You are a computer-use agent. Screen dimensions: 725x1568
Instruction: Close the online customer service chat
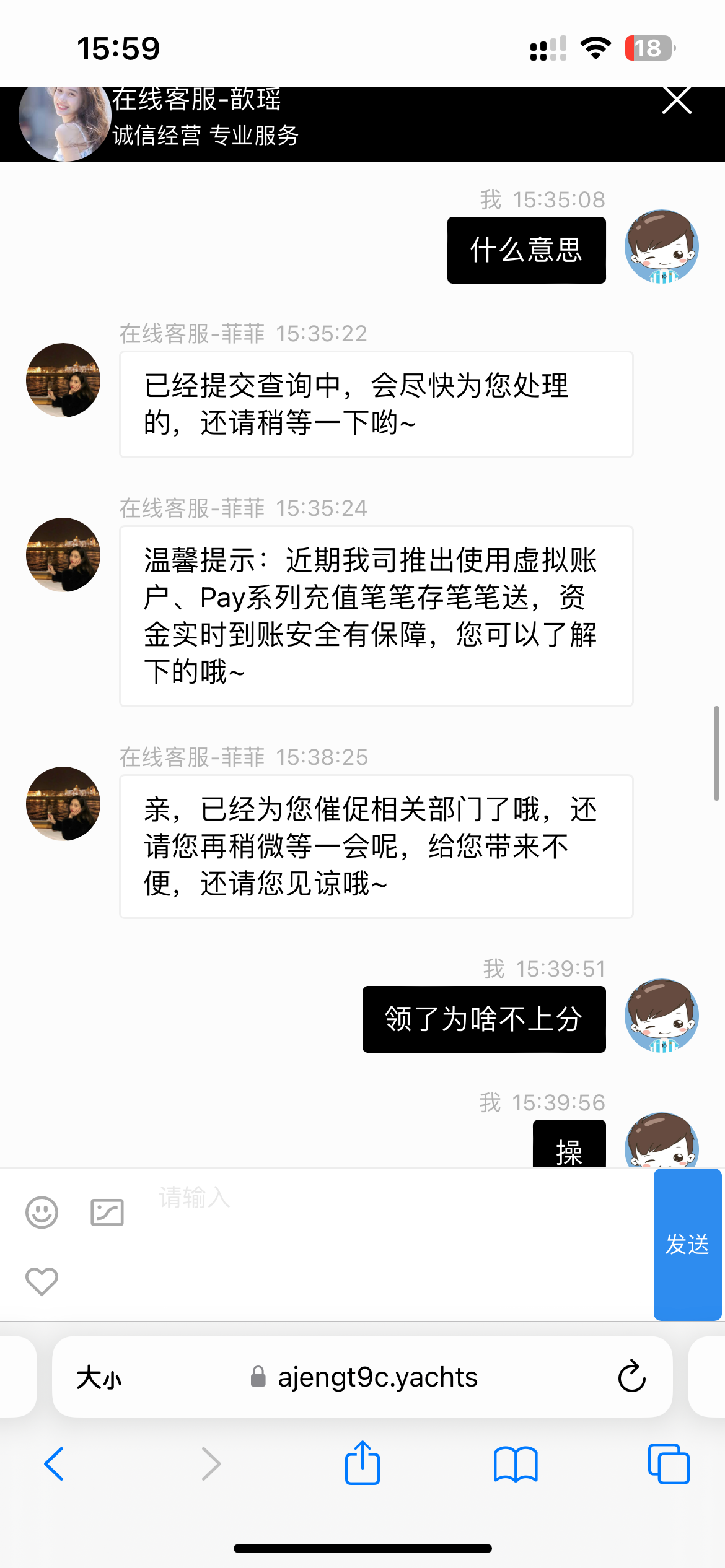[676, 100]
